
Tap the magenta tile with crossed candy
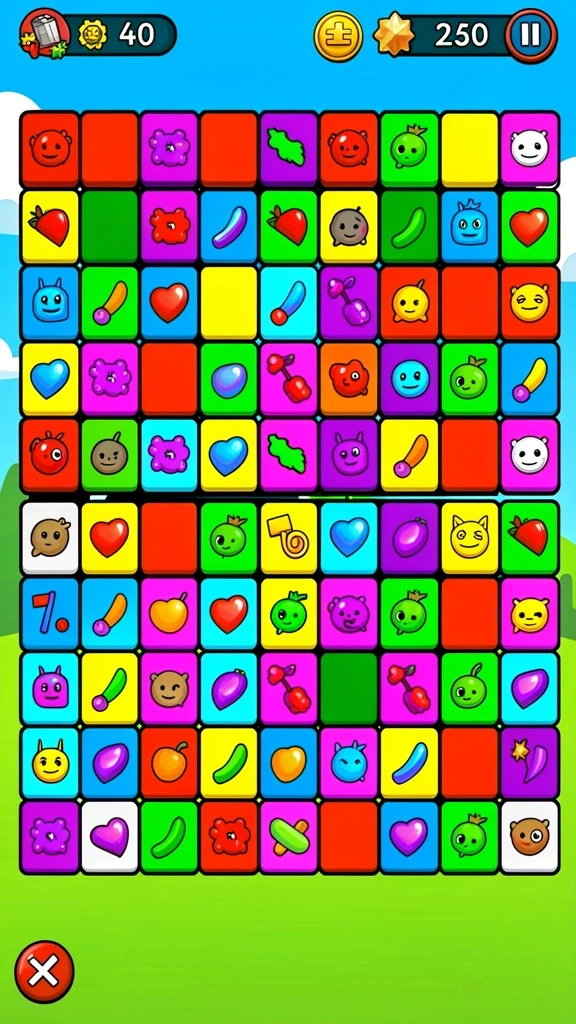click(289, 837)
